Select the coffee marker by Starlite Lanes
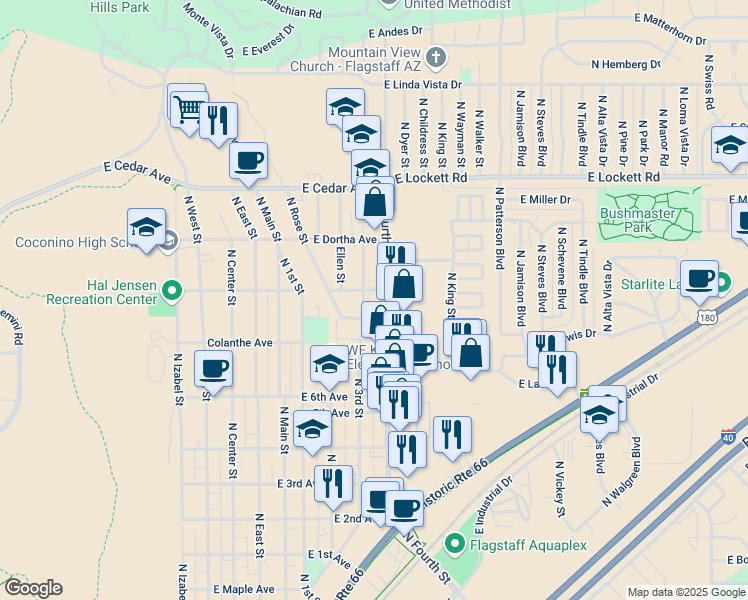This screenshot has height=600, width=748. coord(699,282)
